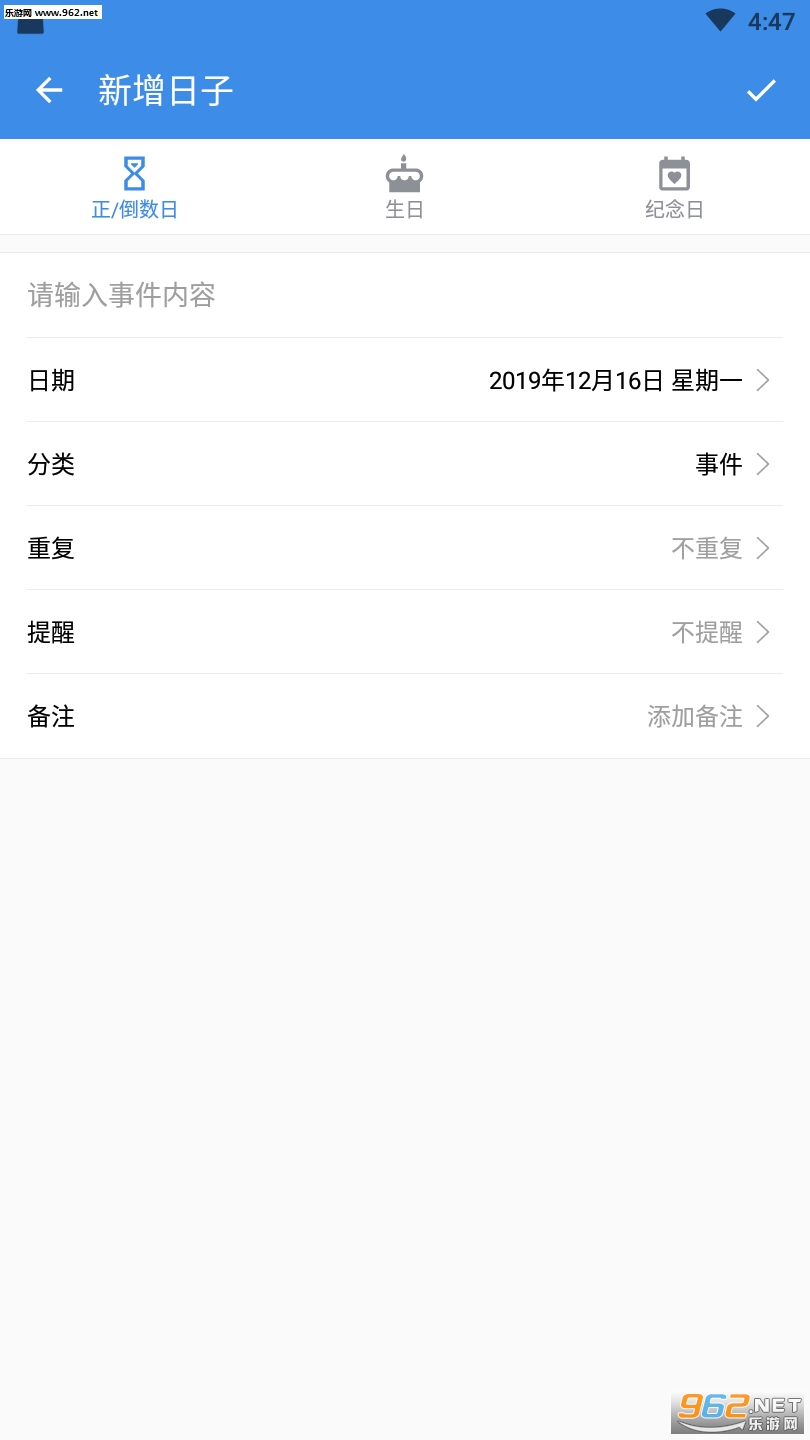The width and height of the screenshot is (810, 1440).
Task: Switch to the 纪念日 tab
Action: click(675, 188)
